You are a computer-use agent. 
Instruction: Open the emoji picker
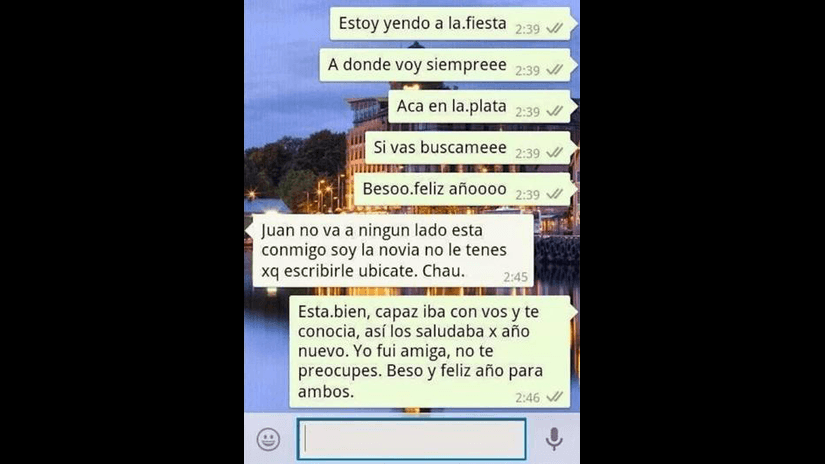click(x=268, y=439)
